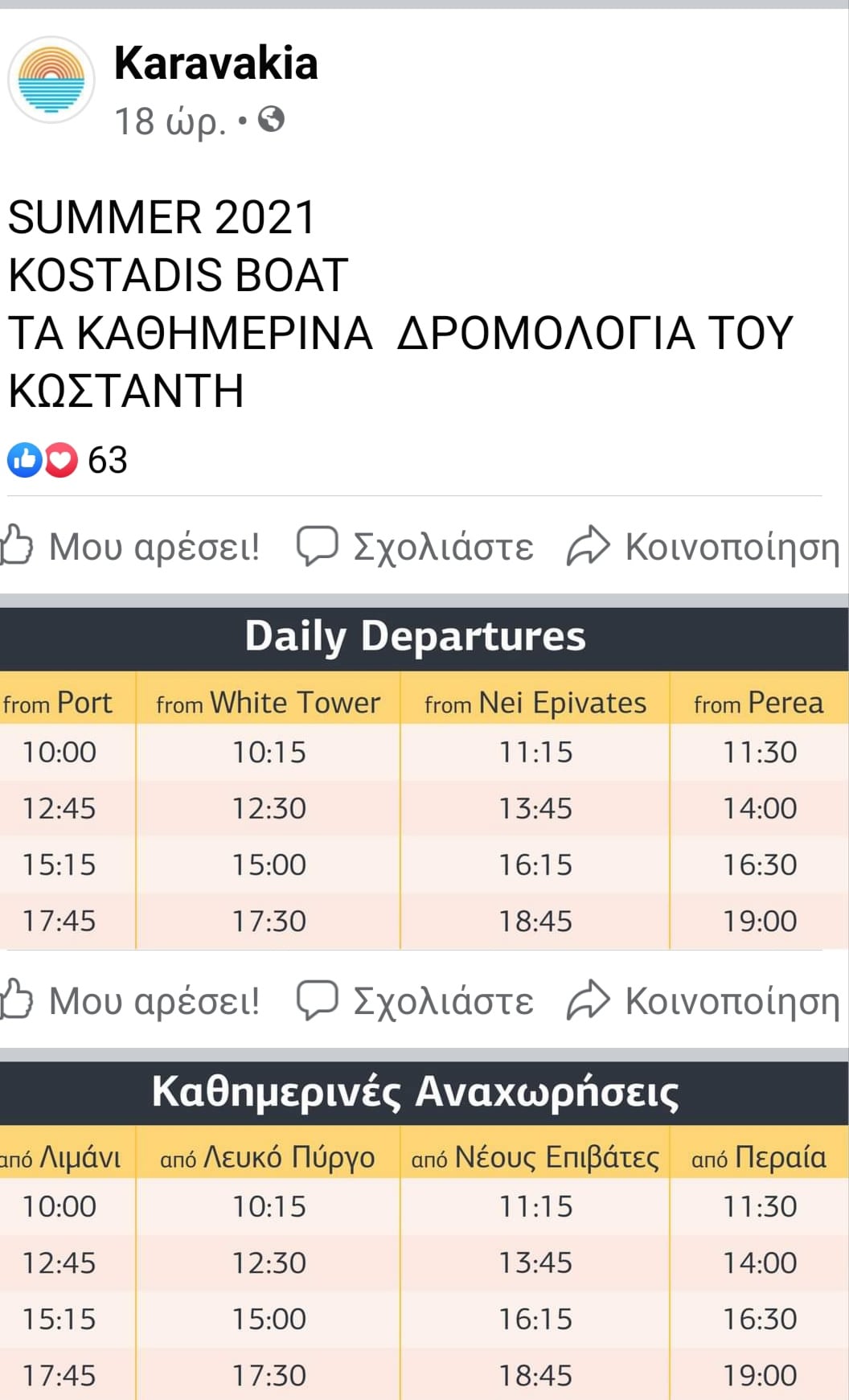View the 63 reactions list
Viewport: 849px width, 1400px height.
coord(68,460)
